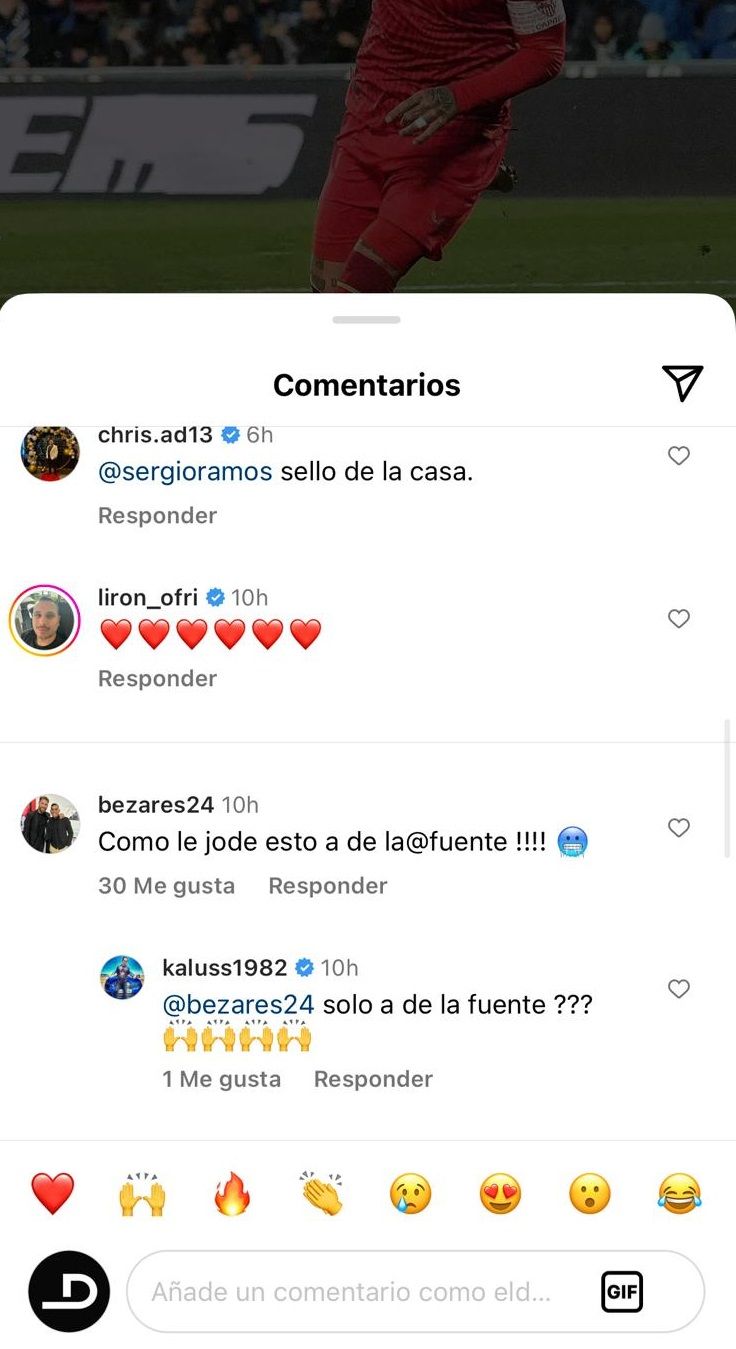This screenshot has width=736, height=1349.
Task: Like the comment by liron_ofri
Action: click(x=679, y=619)
